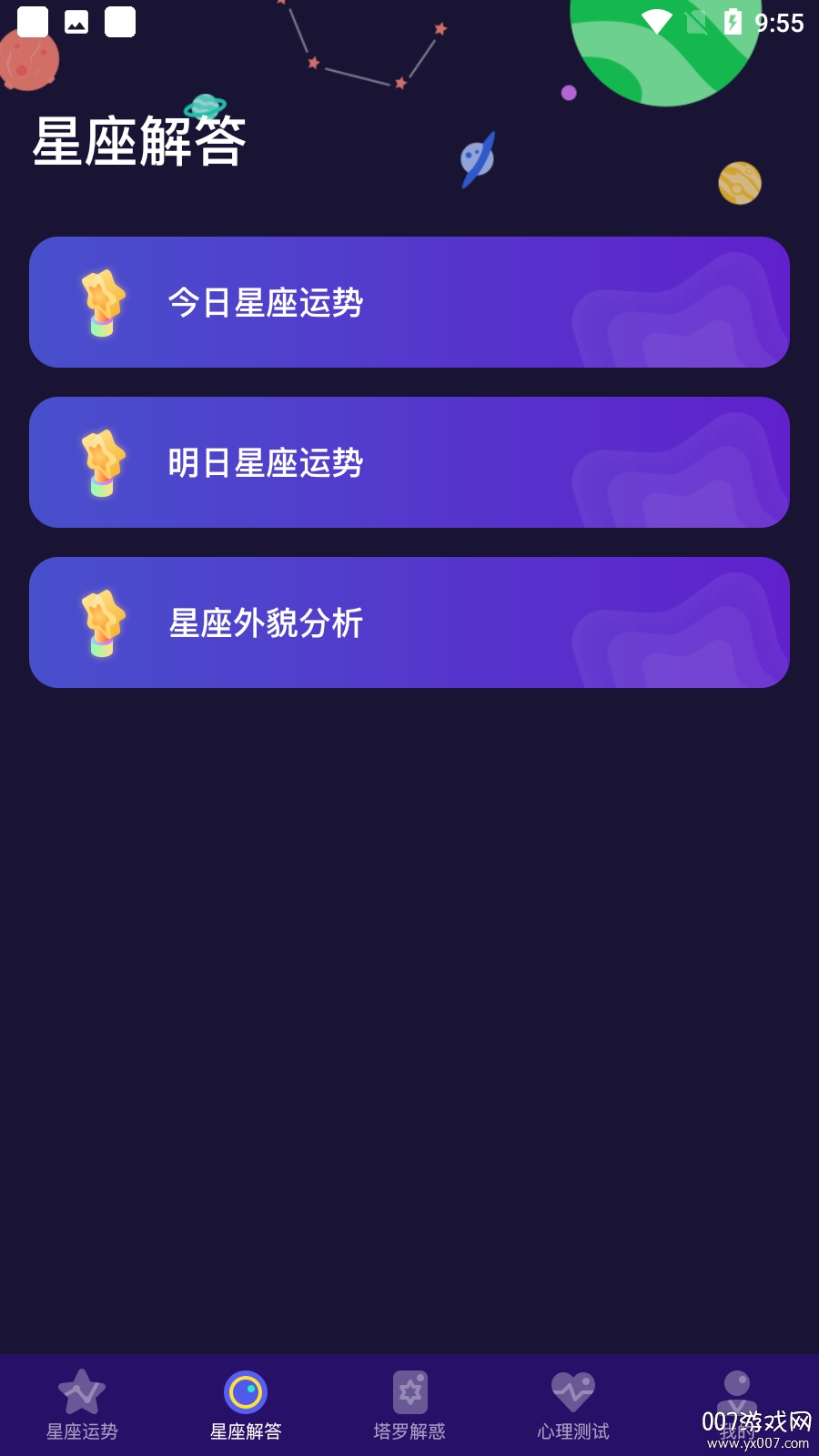Open the 星座外貌分析 card
Viewport: 819px width, 1456px height.
point(409,622)
